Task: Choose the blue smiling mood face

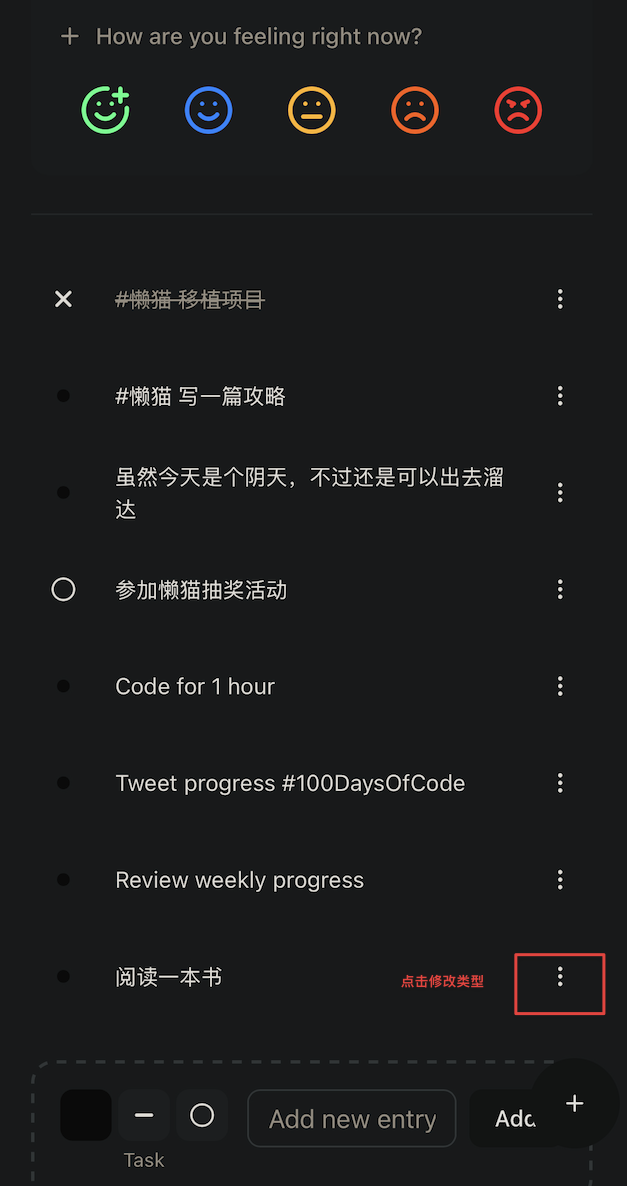Action: [208, 110]
